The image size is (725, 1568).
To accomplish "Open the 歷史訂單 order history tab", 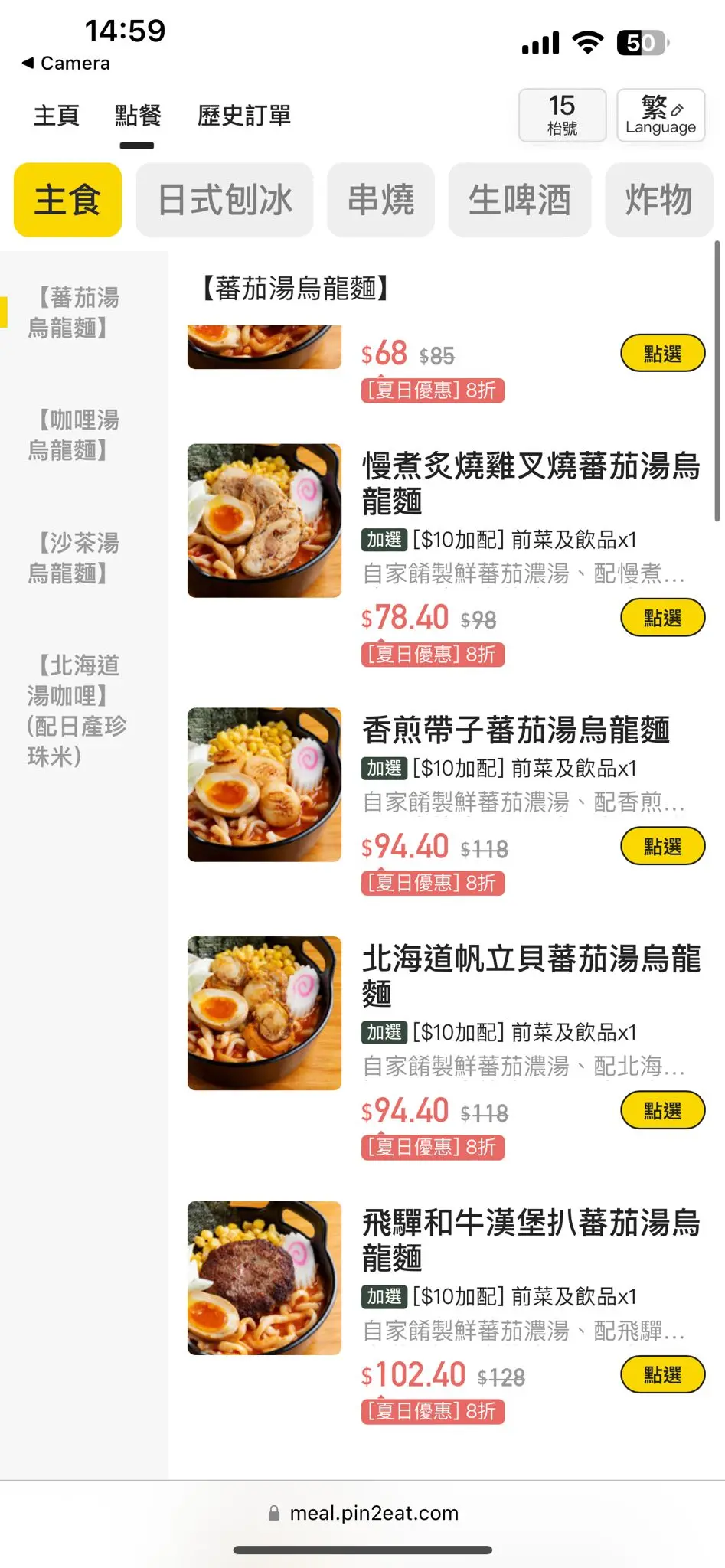I will click(x=244, y=116).
